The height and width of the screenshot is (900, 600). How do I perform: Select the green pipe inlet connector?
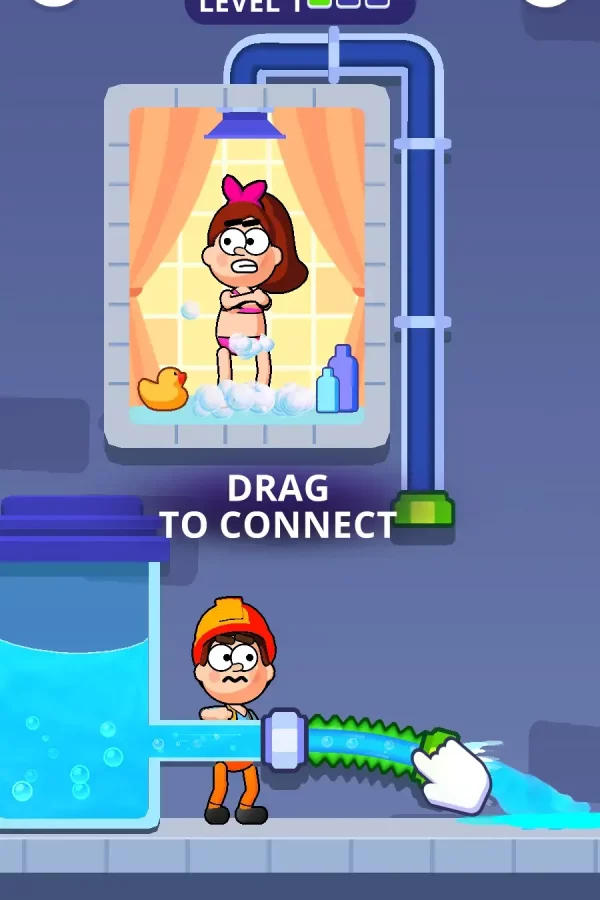[424, 510]
